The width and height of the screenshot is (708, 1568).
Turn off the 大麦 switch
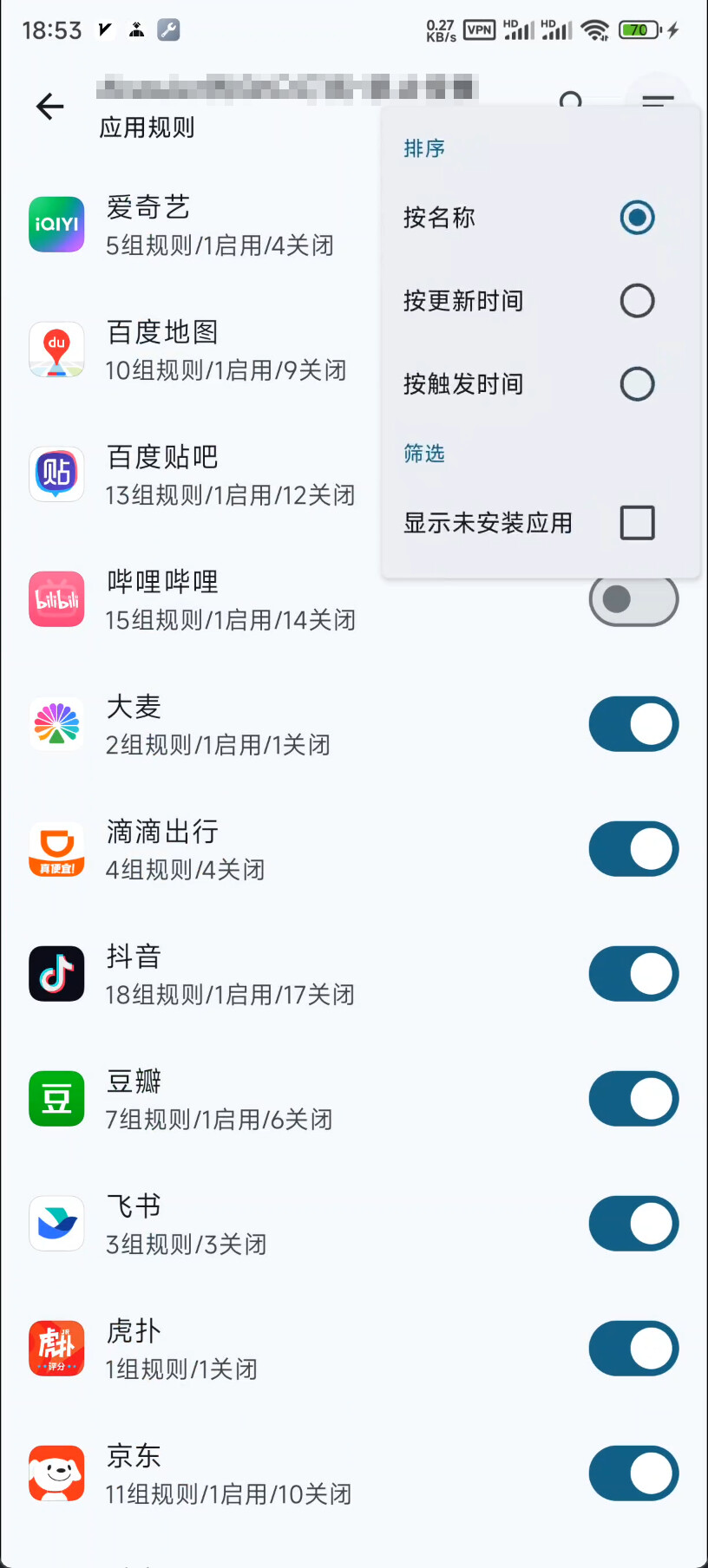[633, 724]
